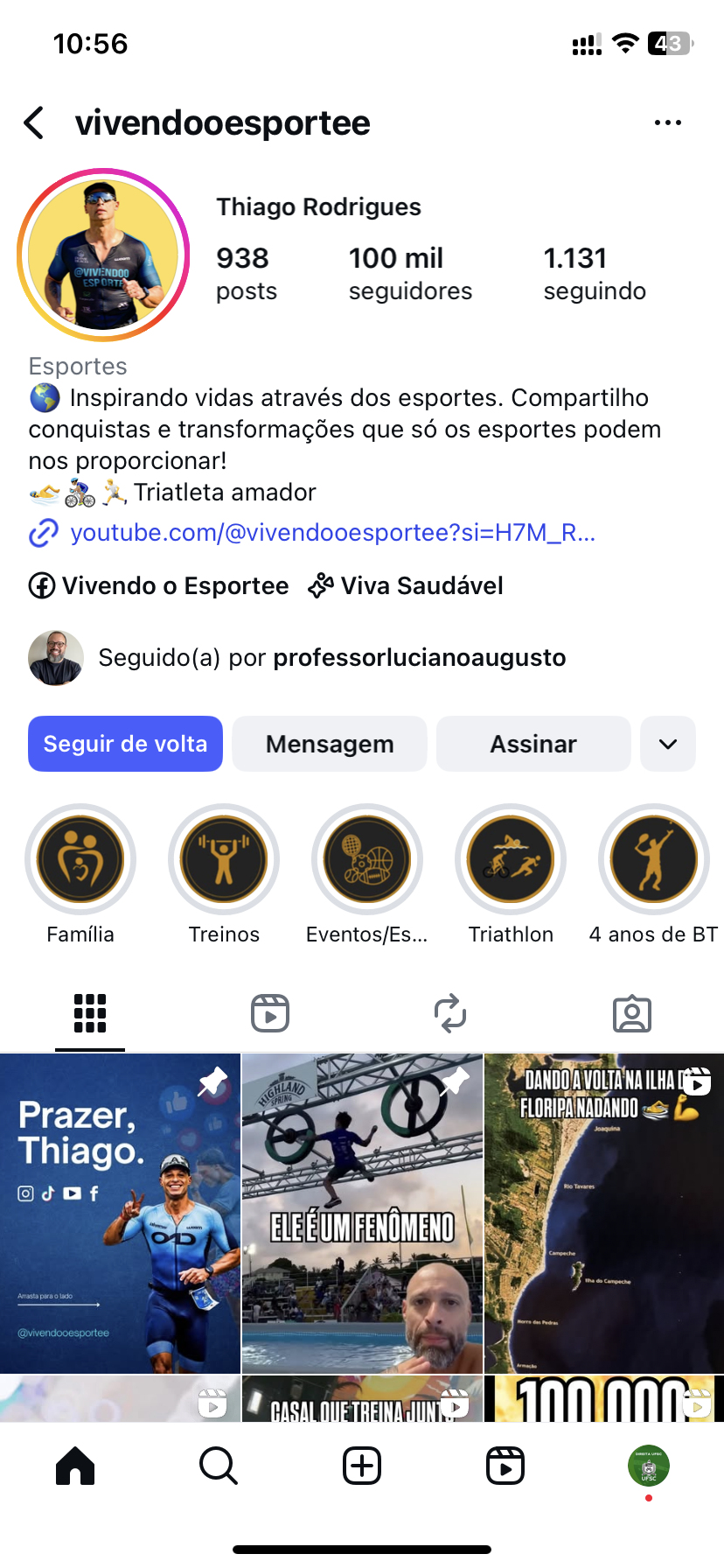Create a new post with plus icon
The height and width of the screenshot is (1568, 724).
tap(362, 1466)
